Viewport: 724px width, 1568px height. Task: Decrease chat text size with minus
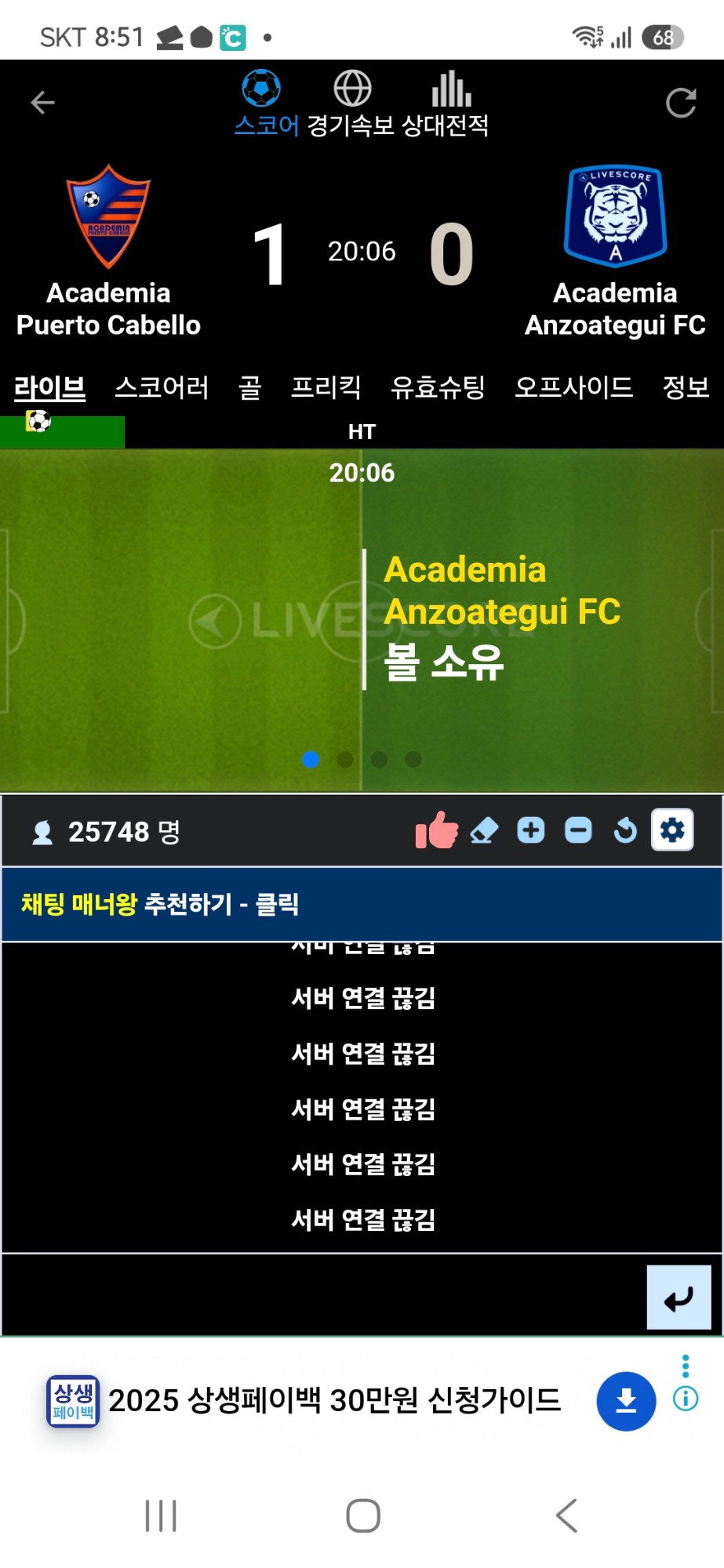578,830
